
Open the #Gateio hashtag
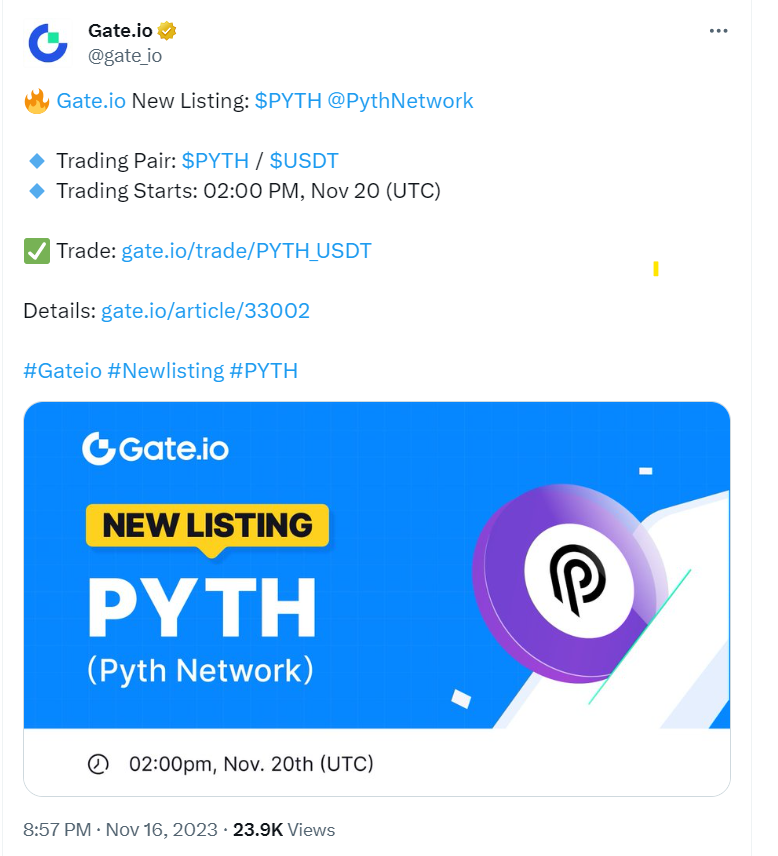62,371
